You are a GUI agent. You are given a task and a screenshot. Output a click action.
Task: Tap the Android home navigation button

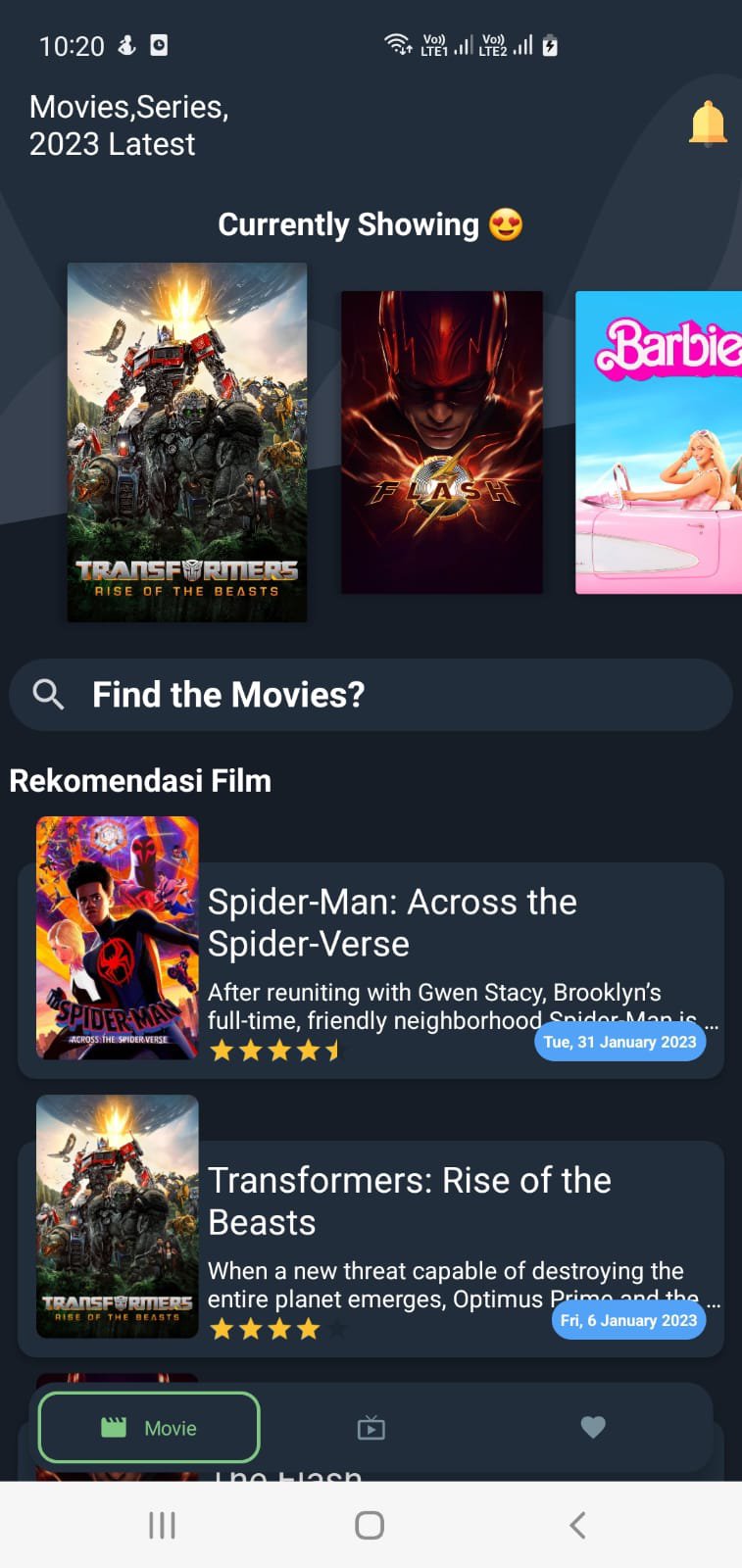369,1524
